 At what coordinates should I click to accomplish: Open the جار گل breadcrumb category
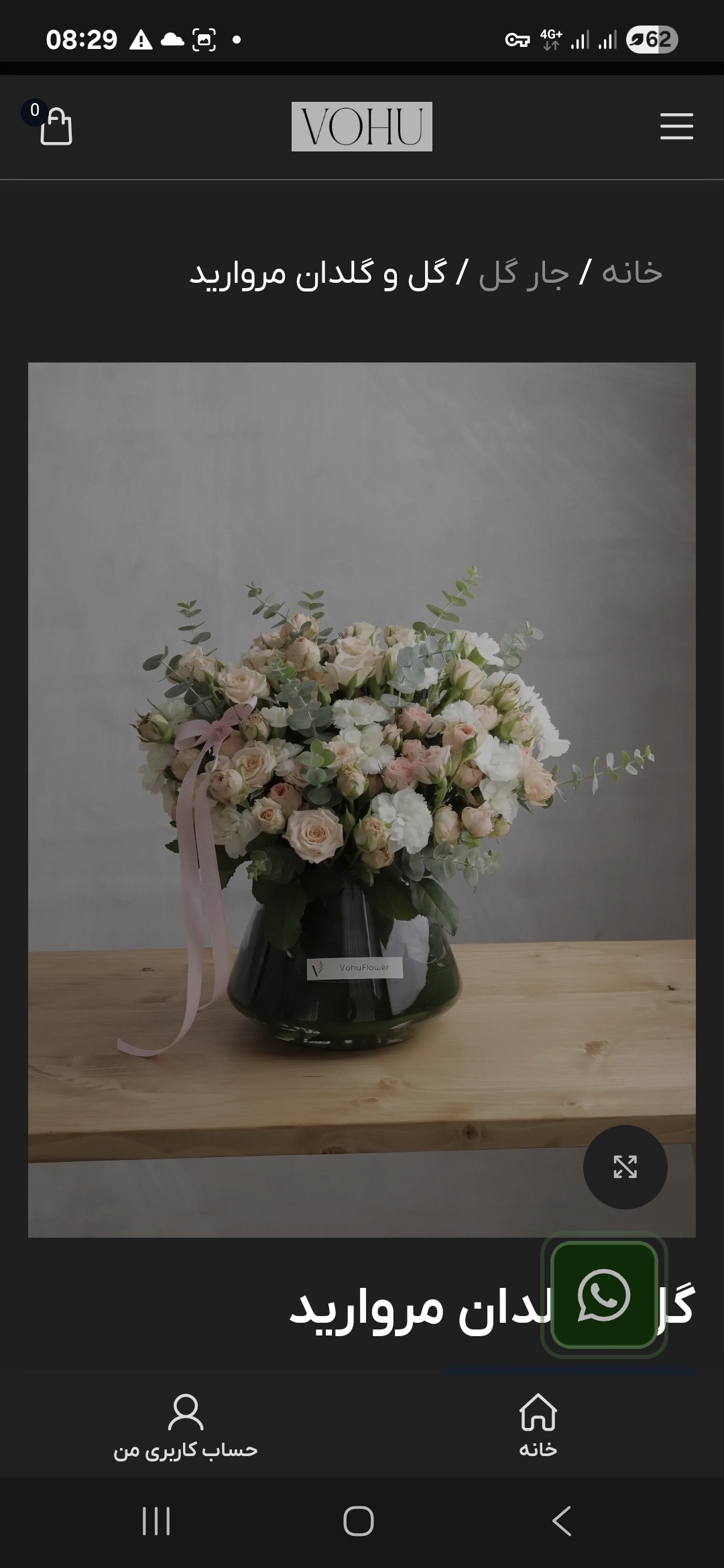[x=524, y=273]
